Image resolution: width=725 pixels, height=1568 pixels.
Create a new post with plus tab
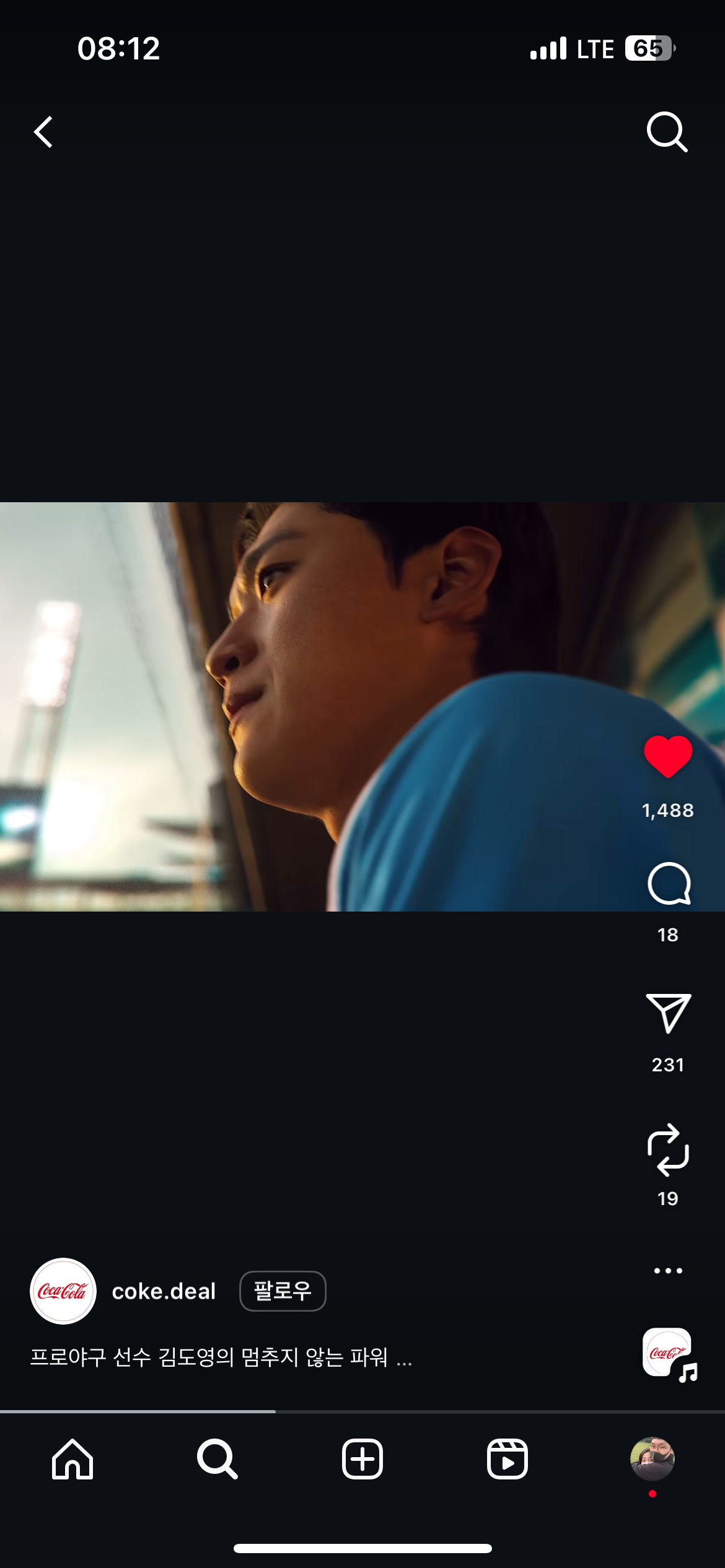362,1459
